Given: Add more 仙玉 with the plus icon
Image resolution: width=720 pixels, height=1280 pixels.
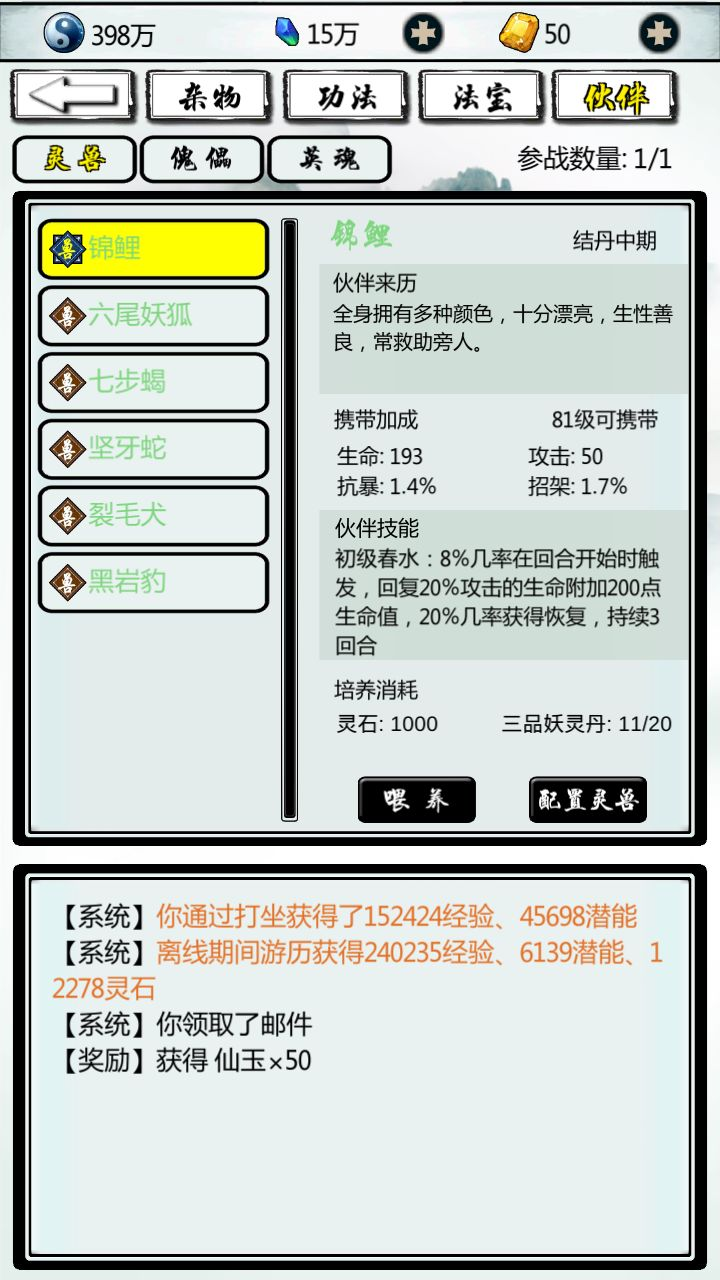Looking at the screenshot, I should (x=658, y=34).
